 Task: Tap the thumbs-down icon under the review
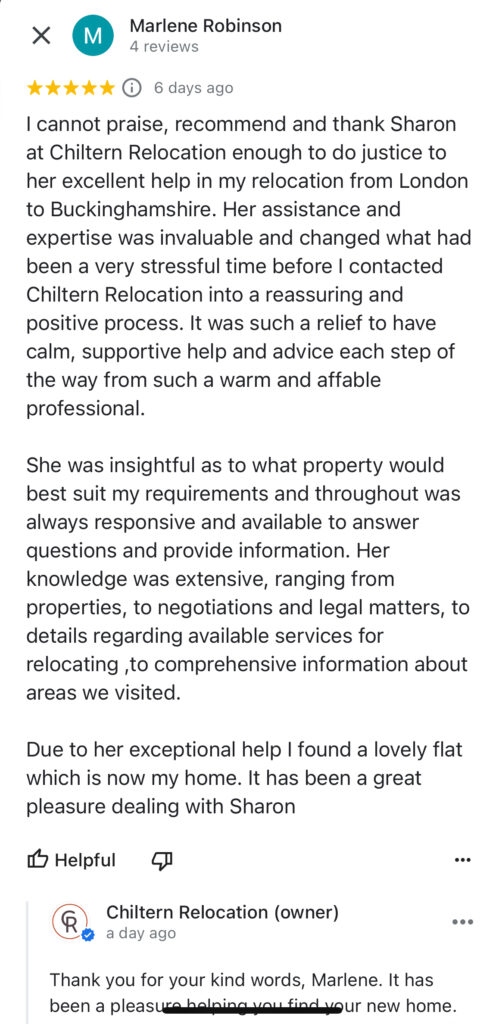pos(161,860)
